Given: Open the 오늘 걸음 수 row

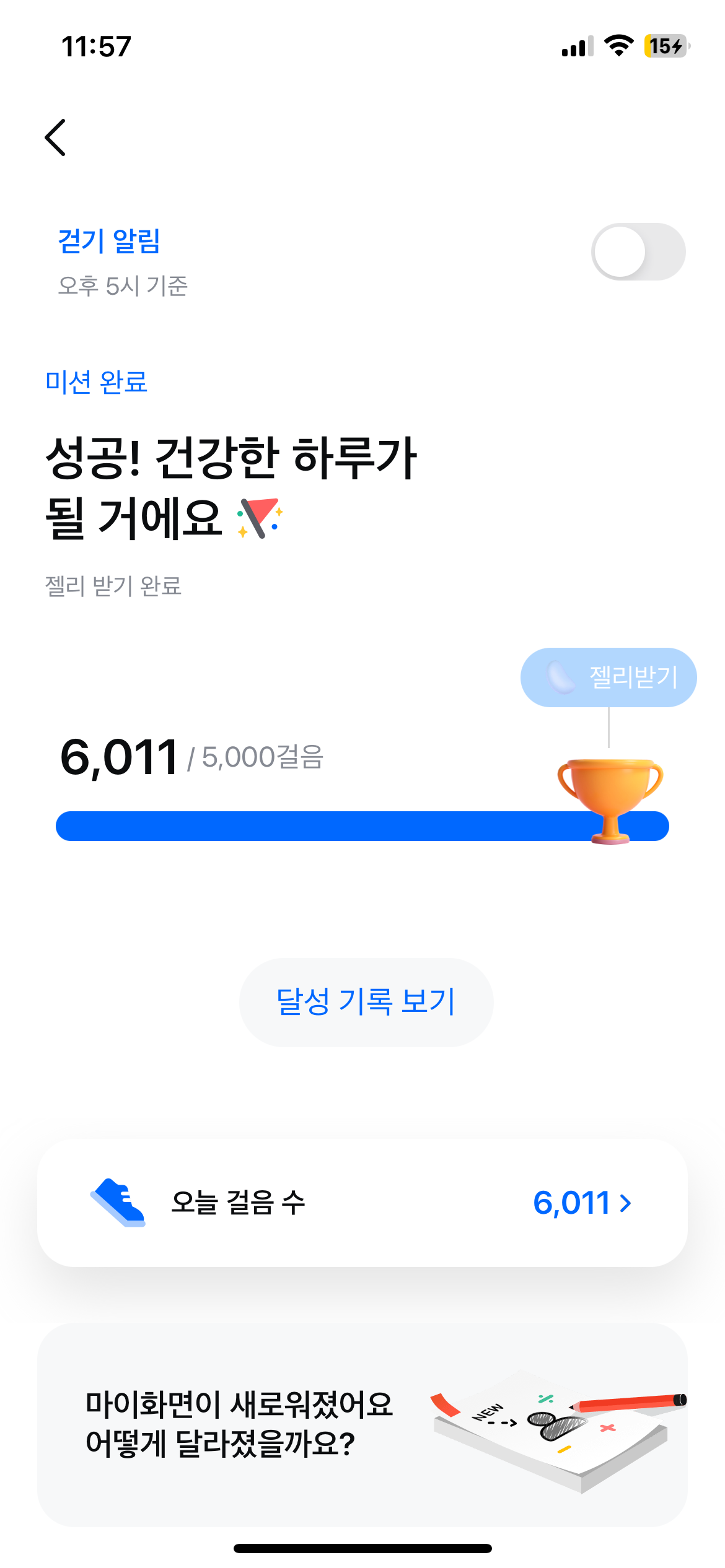Looking at the screenshot, I should pos(362,1203).
